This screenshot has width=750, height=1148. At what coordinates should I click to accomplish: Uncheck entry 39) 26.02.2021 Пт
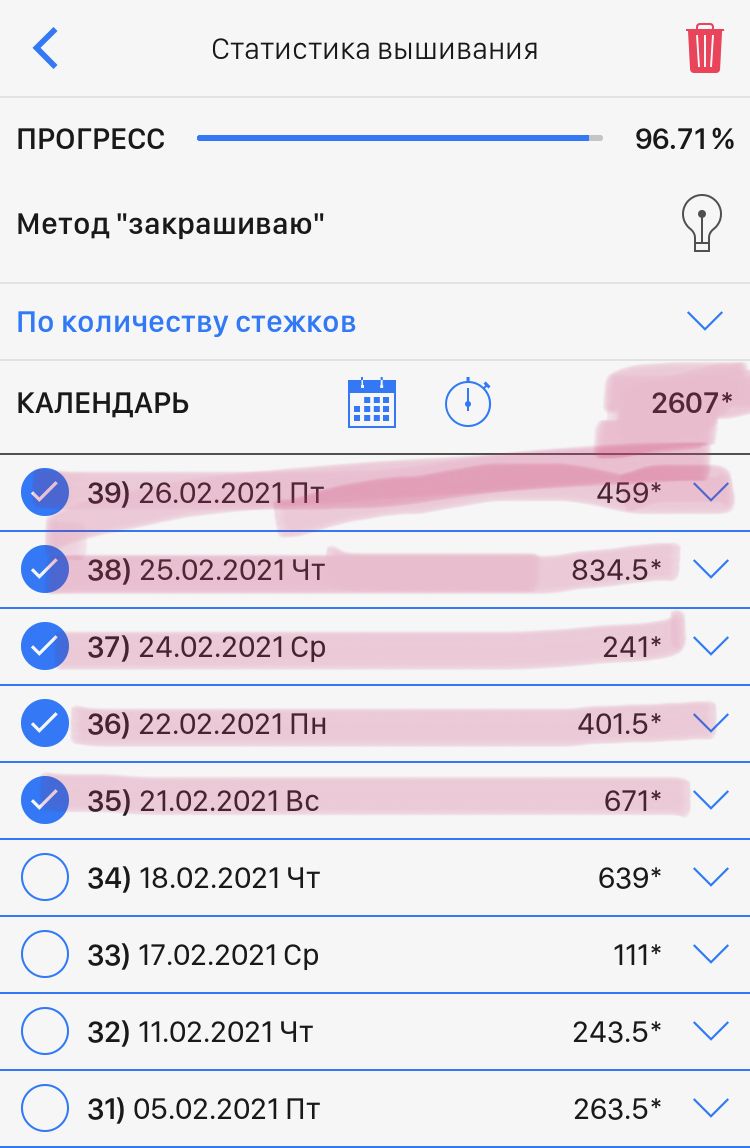tap(45, 492)
